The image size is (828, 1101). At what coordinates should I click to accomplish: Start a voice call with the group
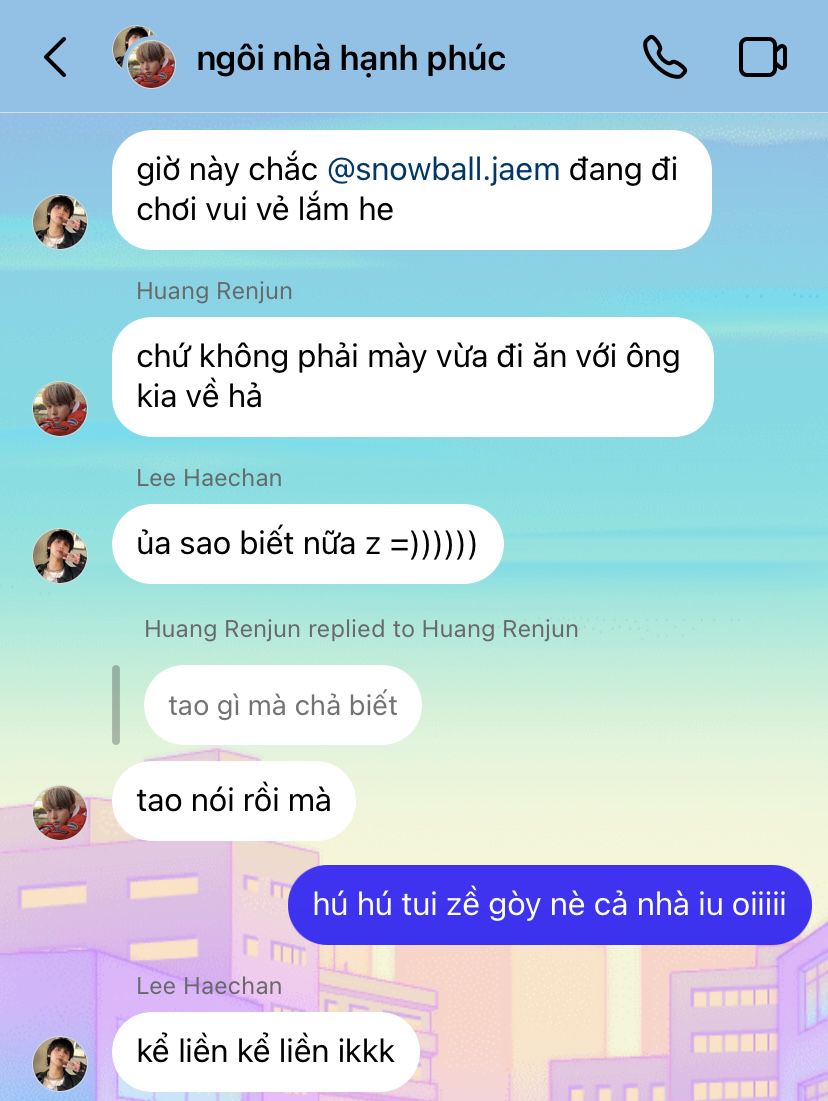(664, 58)
